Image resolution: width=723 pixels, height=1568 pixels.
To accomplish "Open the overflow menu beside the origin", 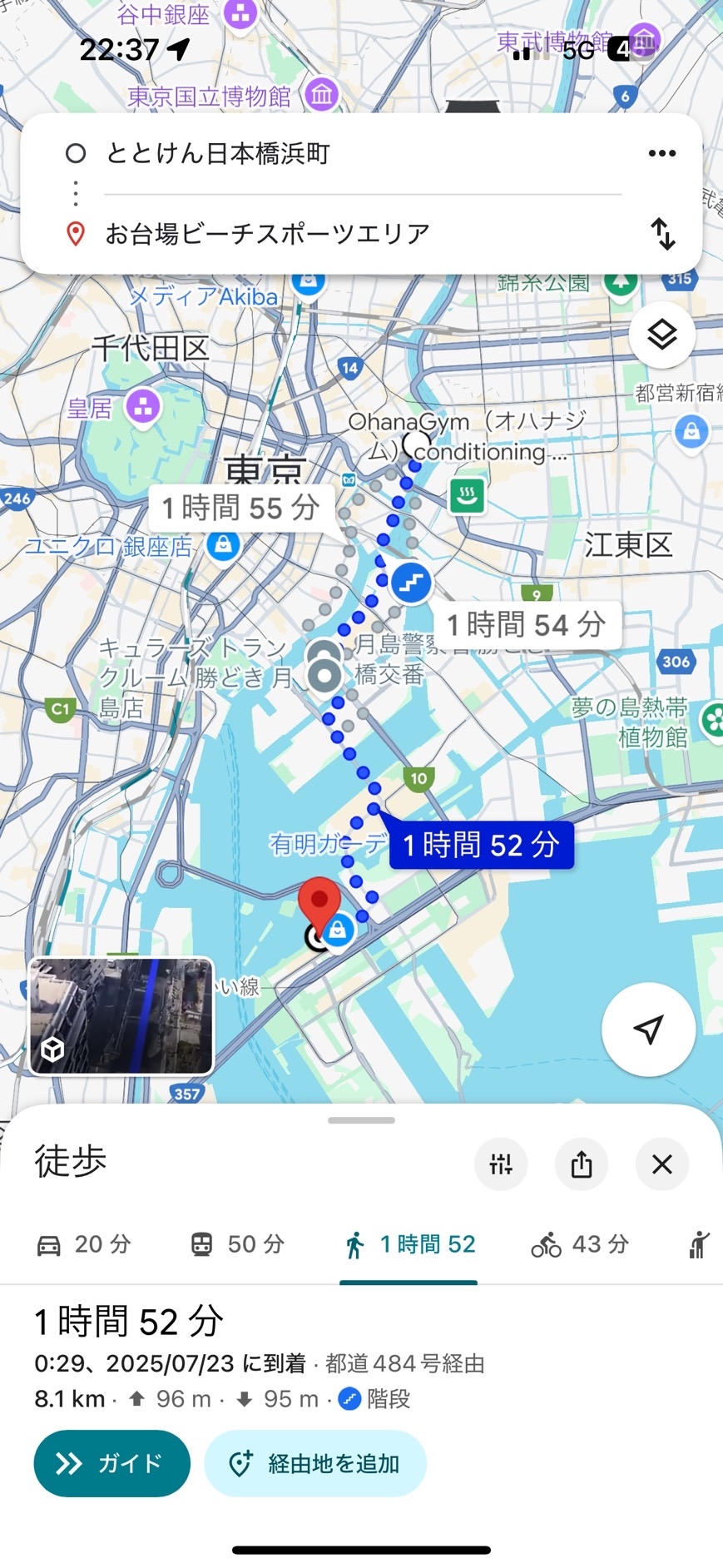I will [661, 153].
